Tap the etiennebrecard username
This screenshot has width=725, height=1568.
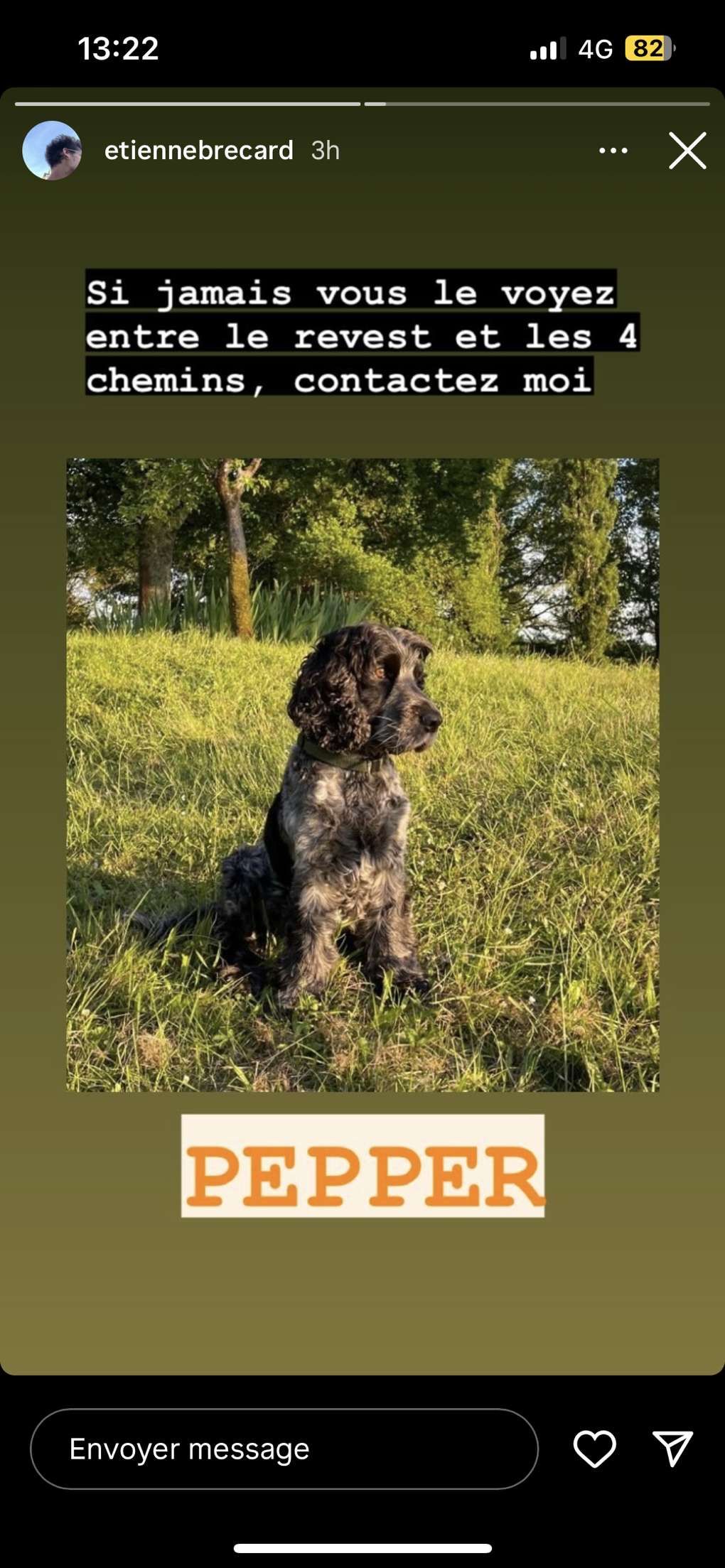(x=199, y=151)
